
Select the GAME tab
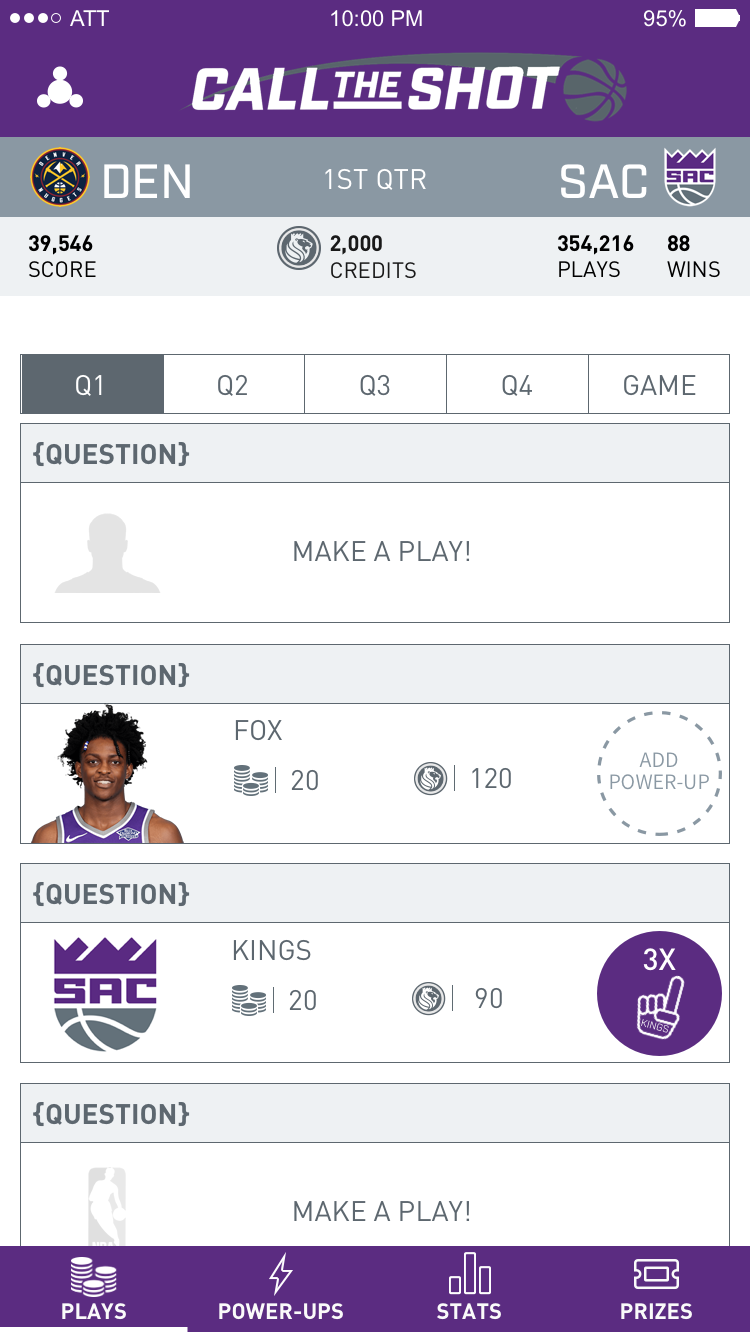(x=659, y=384)
